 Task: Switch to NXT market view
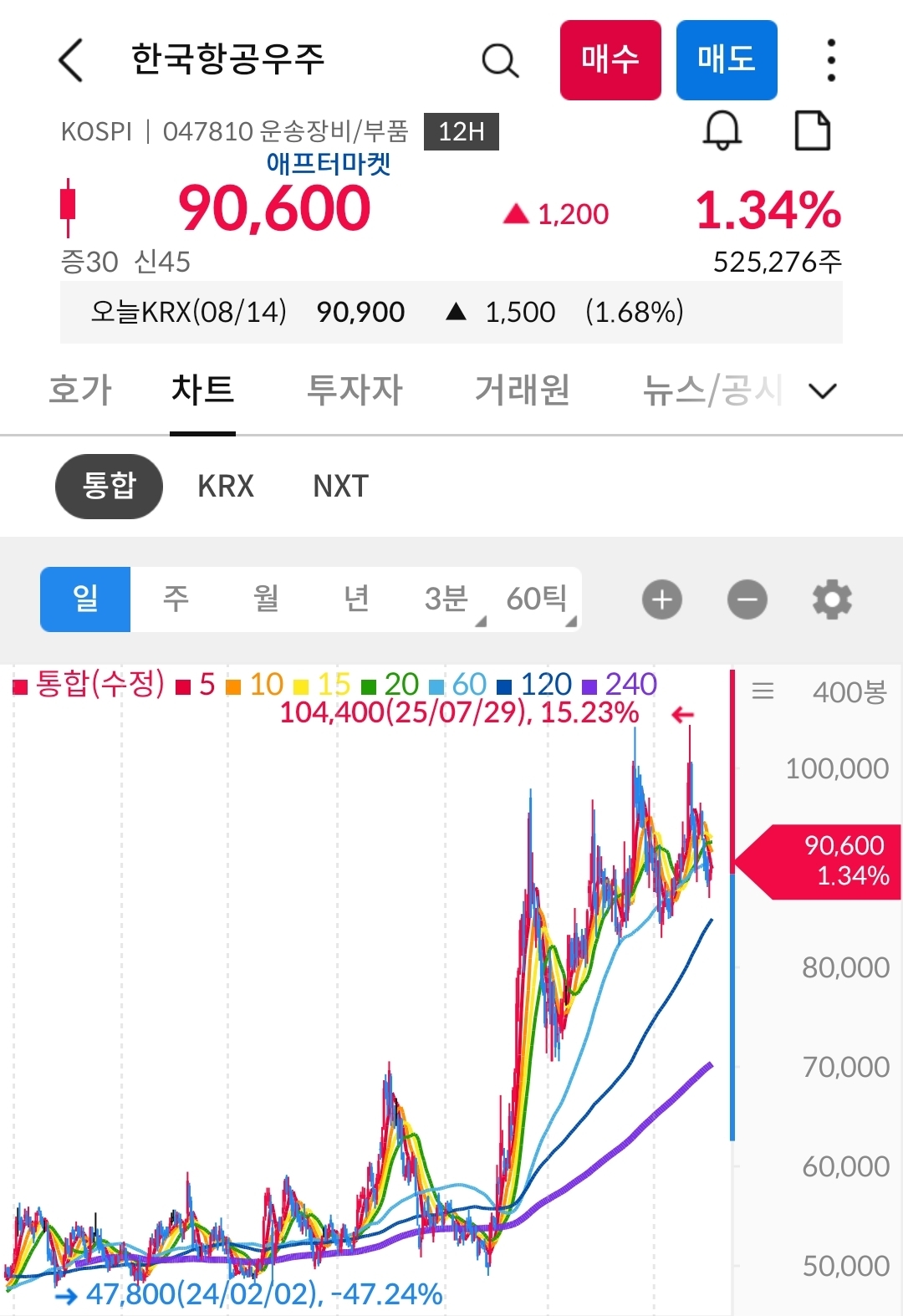pos(339,486)
